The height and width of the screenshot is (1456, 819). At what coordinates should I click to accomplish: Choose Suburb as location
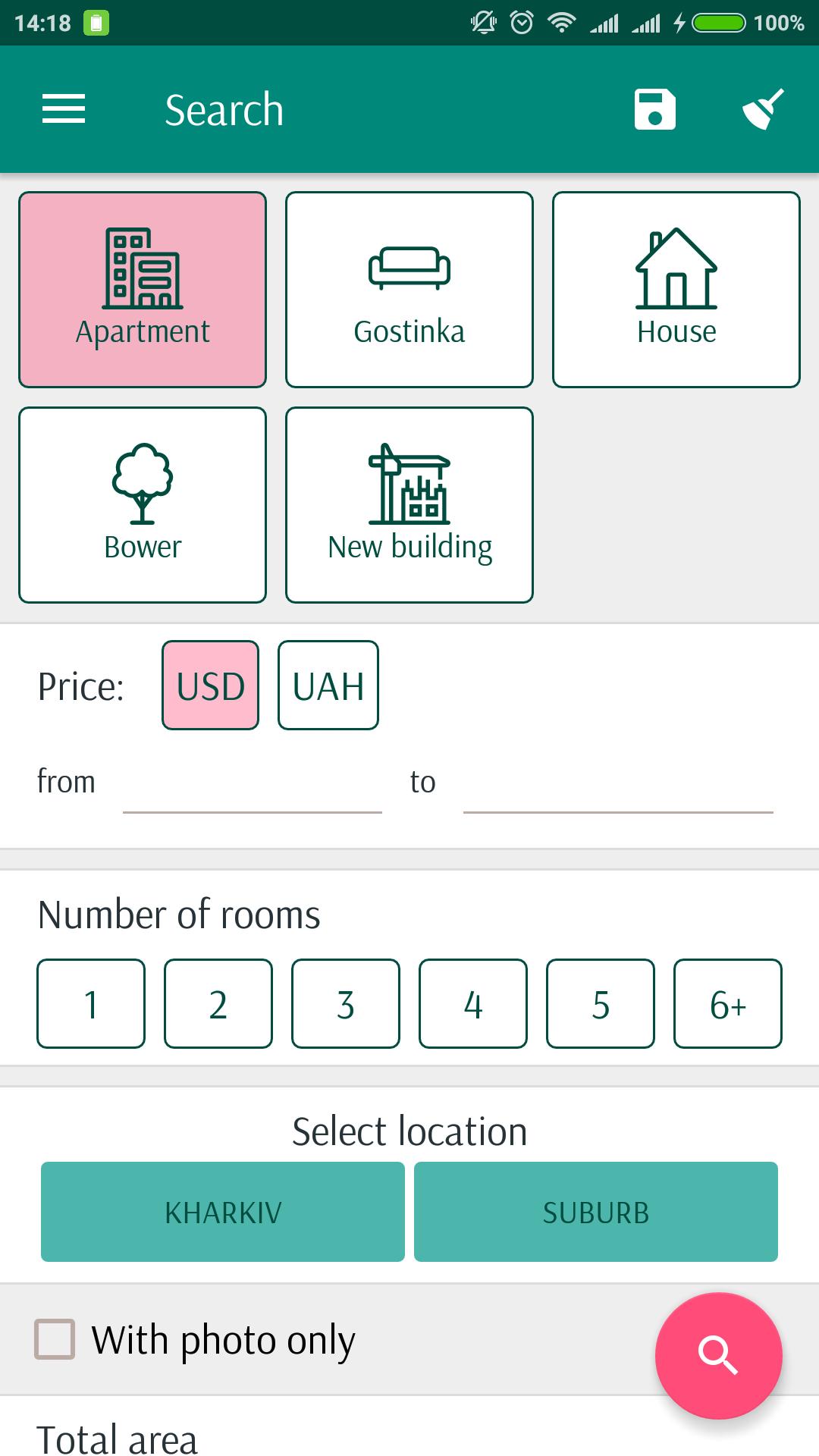tap(596, 1212)
